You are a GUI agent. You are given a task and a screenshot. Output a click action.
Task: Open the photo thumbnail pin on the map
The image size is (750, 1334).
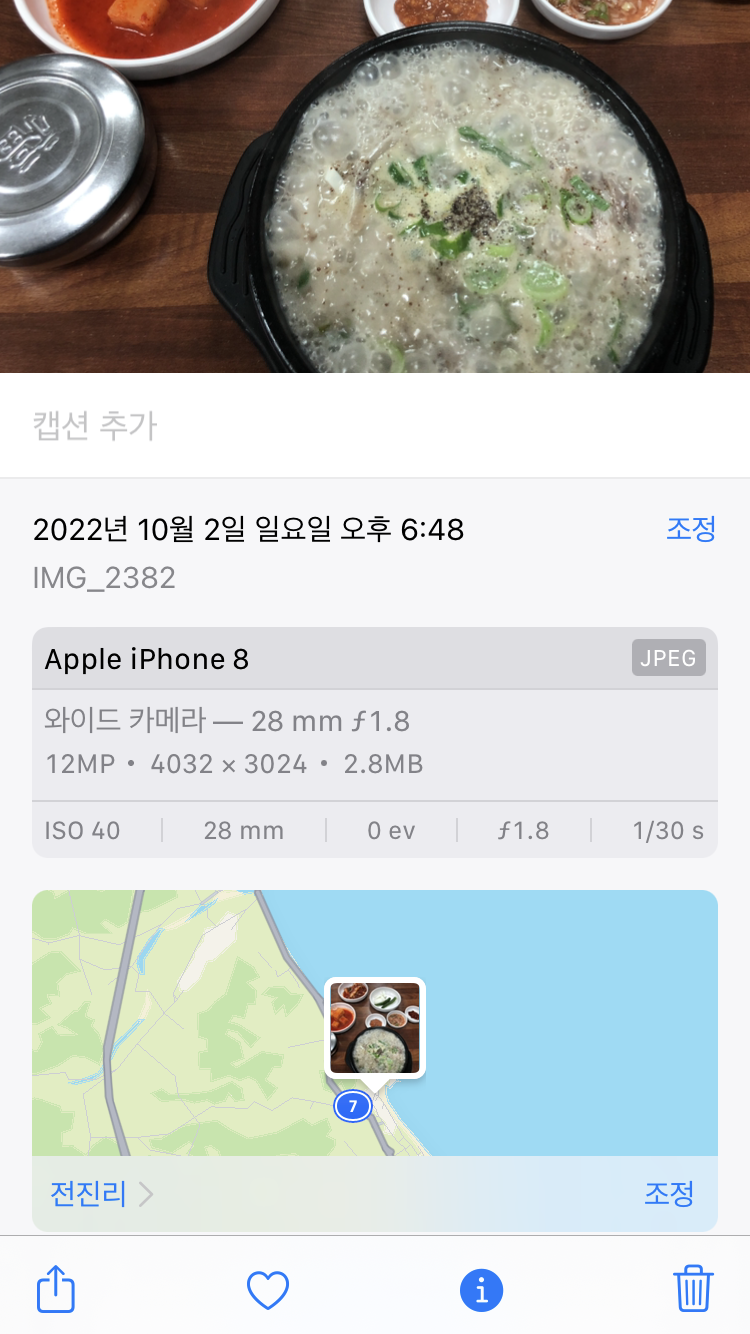tap(375, 1028)
